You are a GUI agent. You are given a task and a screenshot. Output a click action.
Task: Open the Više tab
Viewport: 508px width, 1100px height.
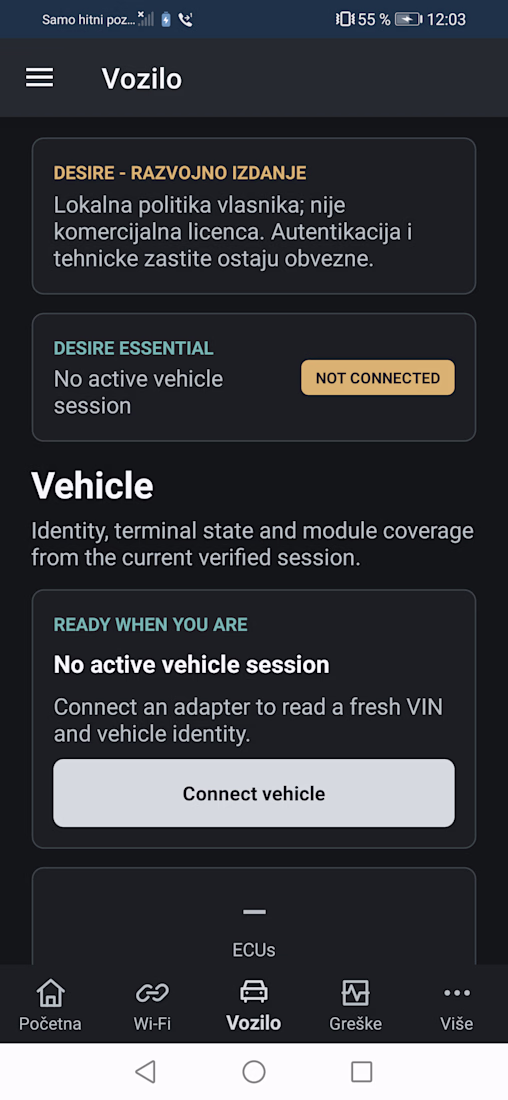pyautogui.click(x=457, y=1005)
